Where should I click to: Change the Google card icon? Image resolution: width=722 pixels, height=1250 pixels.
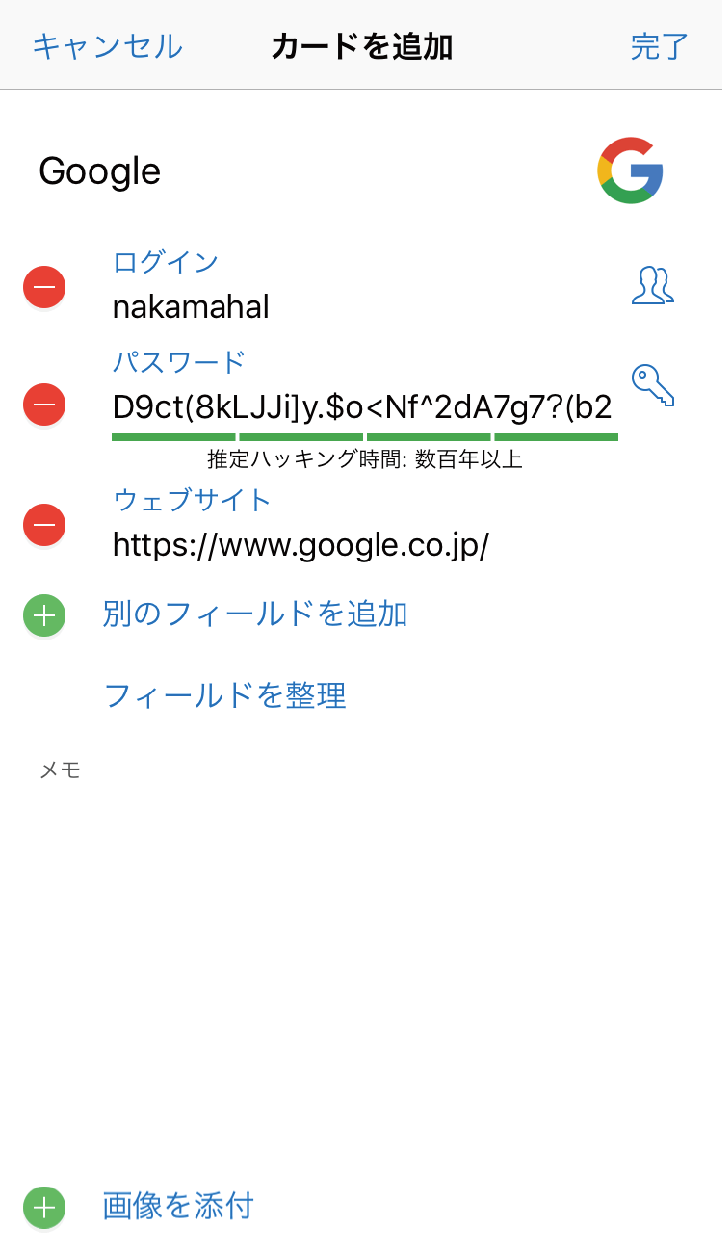pos(630,171)
